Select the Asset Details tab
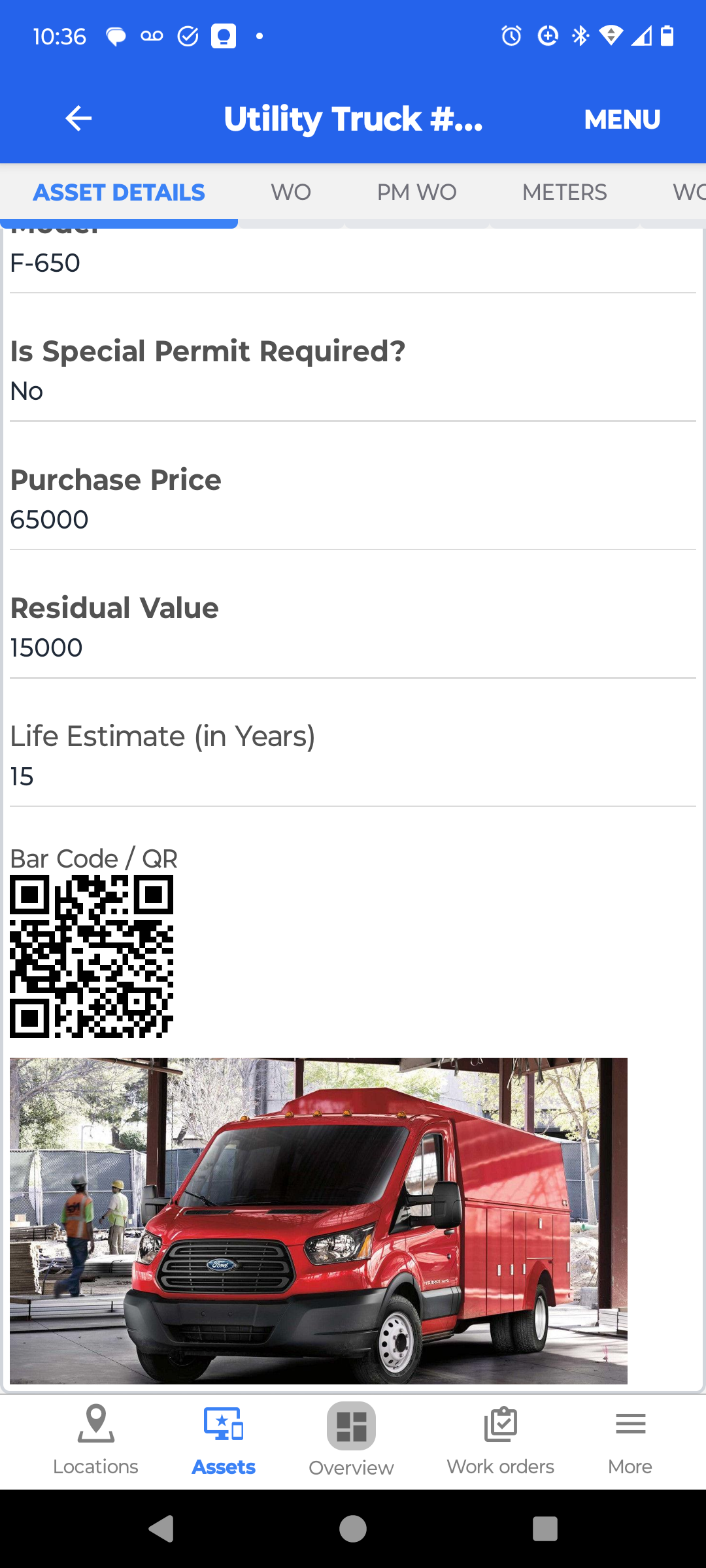Screen dimensions: 706x1568 coord(119,193)
